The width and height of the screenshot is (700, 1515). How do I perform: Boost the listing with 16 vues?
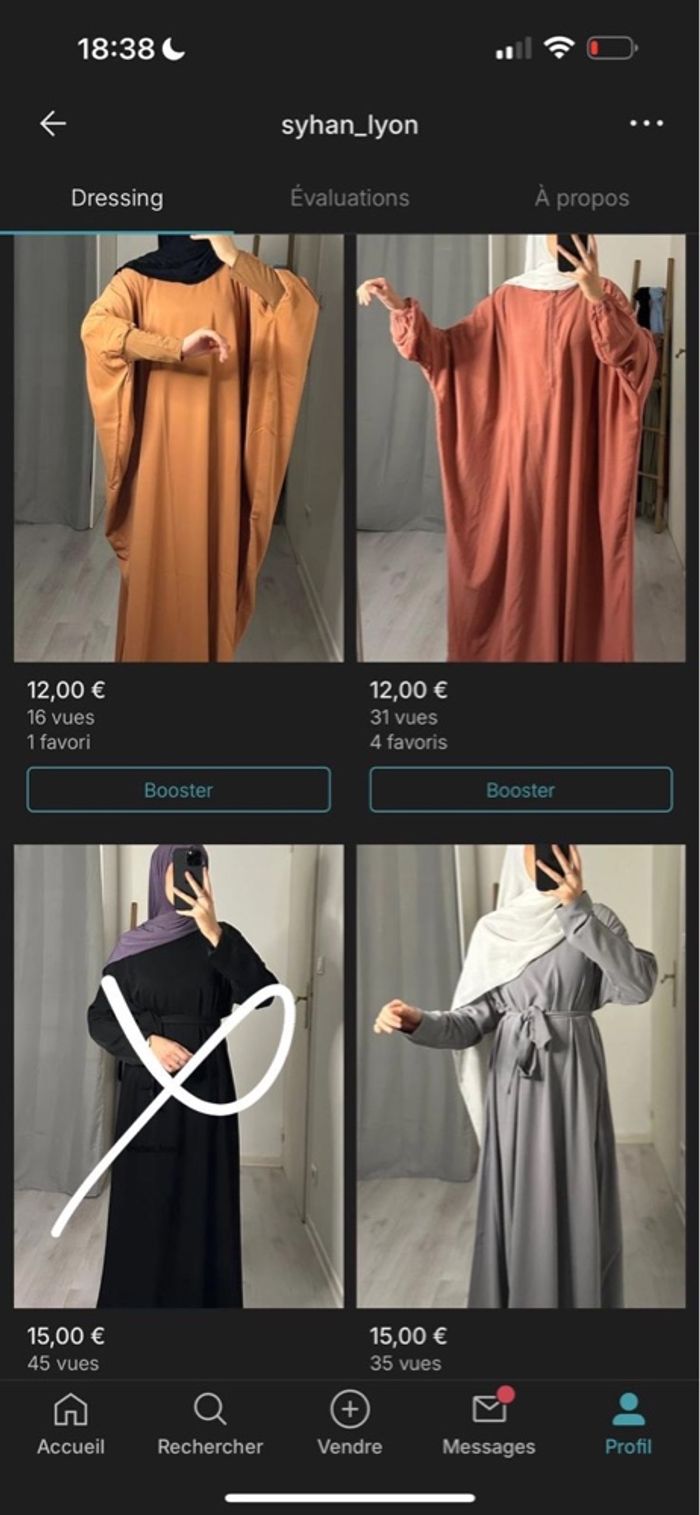point(178,790)
